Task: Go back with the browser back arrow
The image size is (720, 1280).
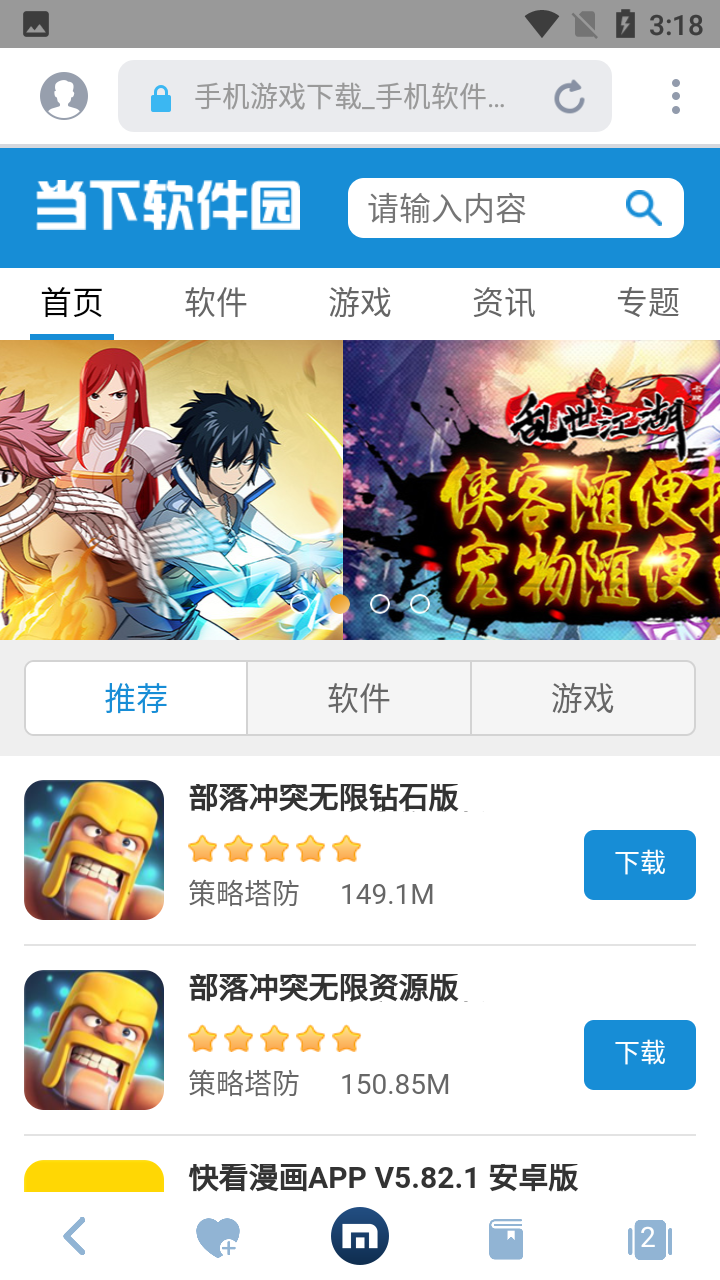Action: tap(74, 1238)
